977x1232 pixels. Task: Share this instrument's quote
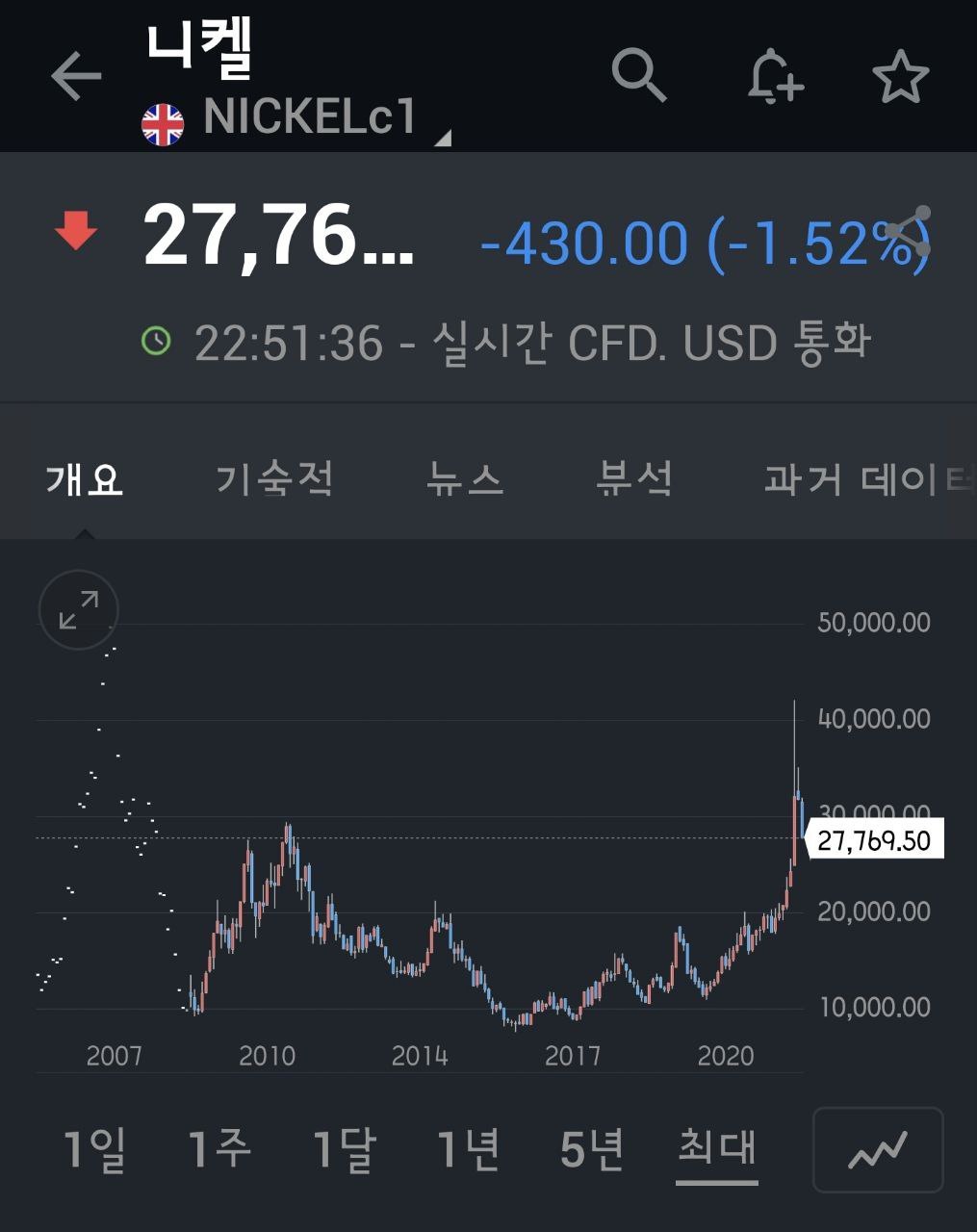pos(909,231)
